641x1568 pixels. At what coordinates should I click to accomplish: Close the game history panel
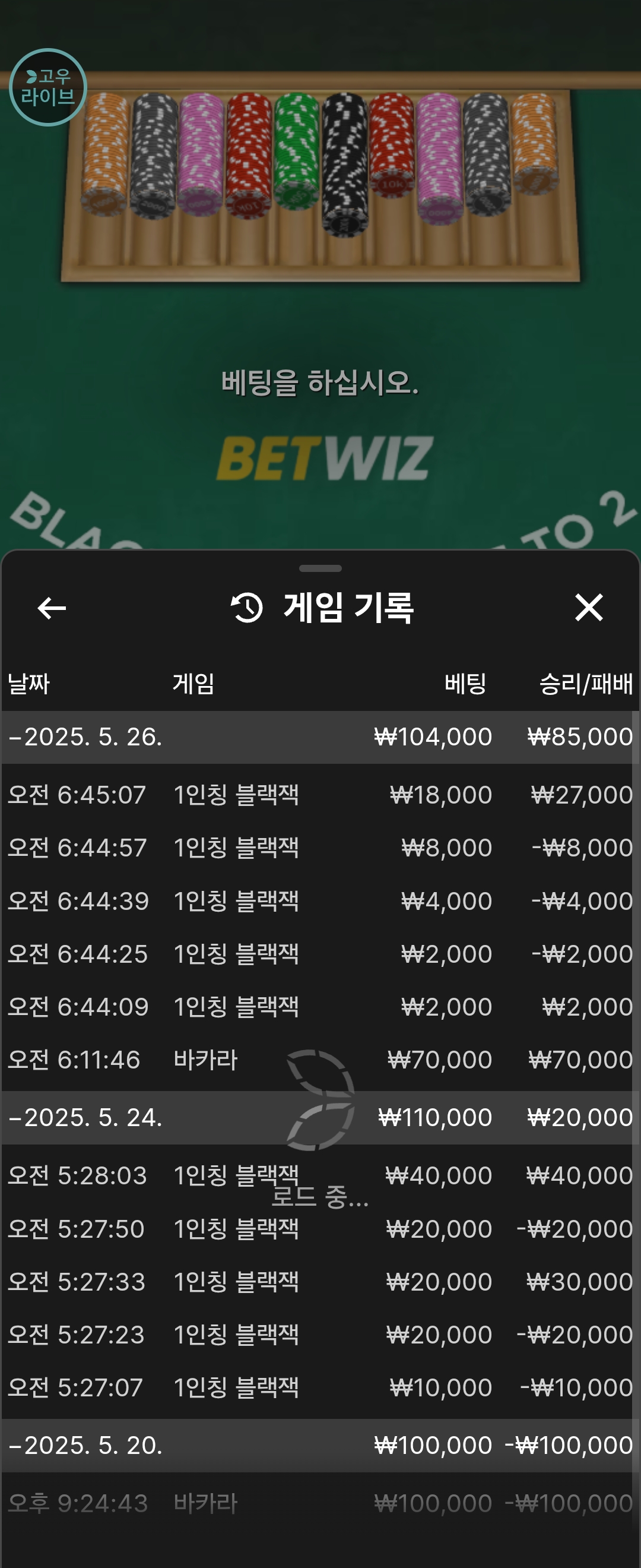(x=589, y=608)
